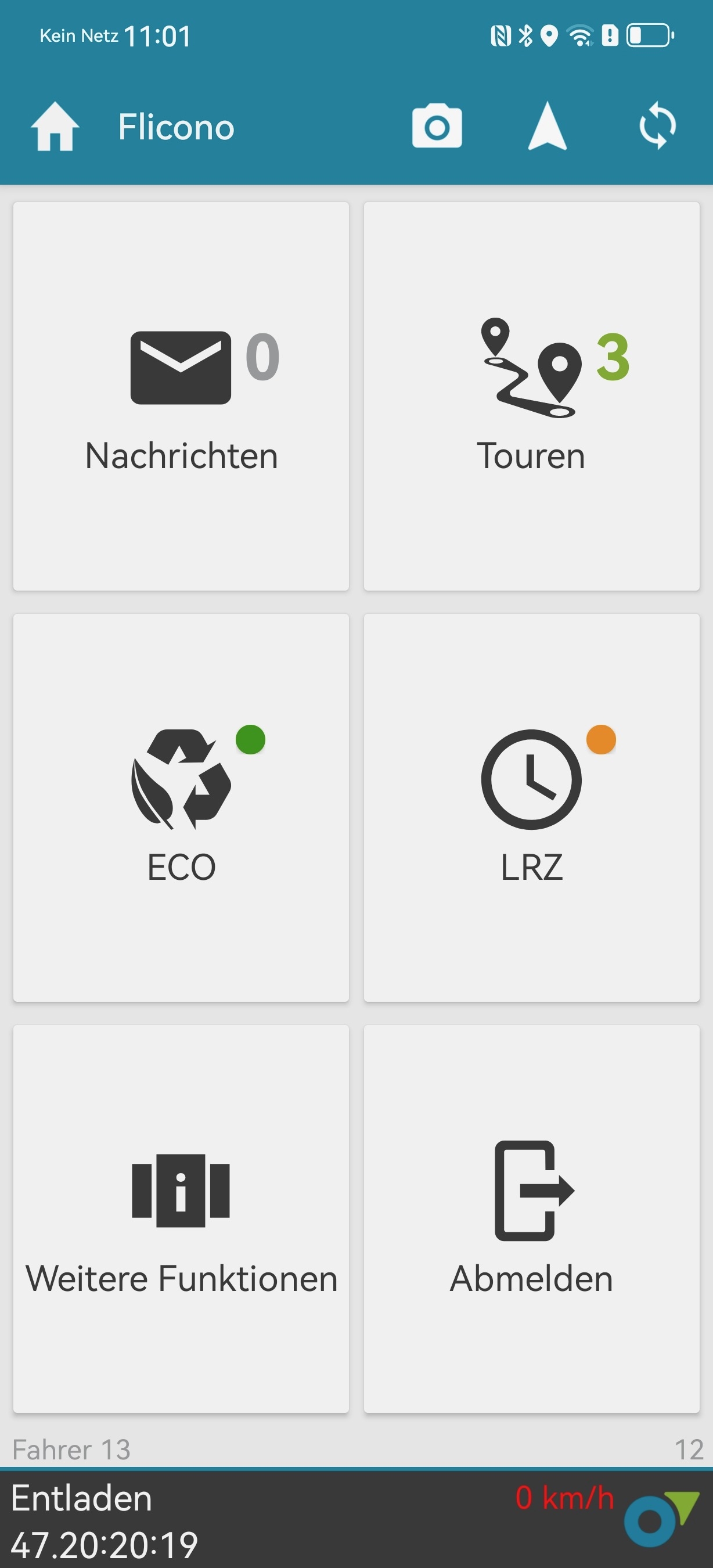Open the ECO tile
This screenshot has width=713, height=1568.
coord(181,808)
